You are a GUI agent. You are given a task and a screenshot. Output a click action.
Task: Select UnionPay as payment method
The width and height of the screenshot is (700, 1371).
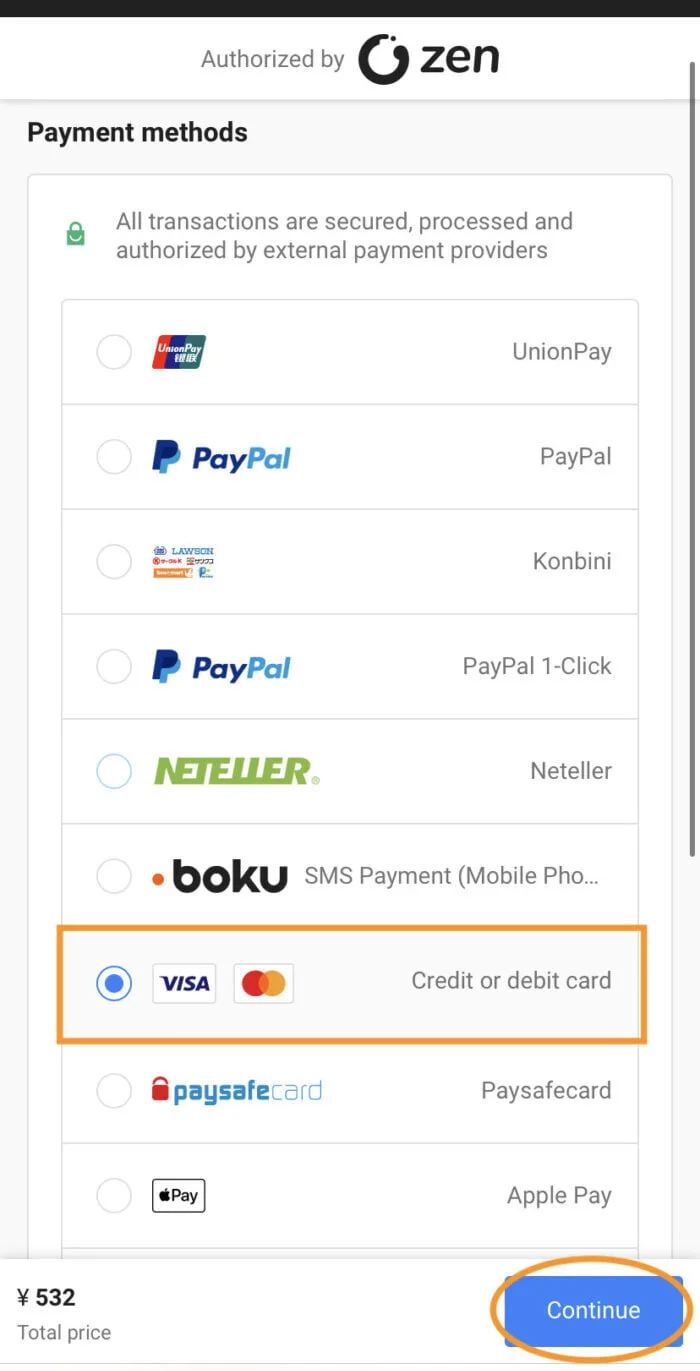(114, 352)
